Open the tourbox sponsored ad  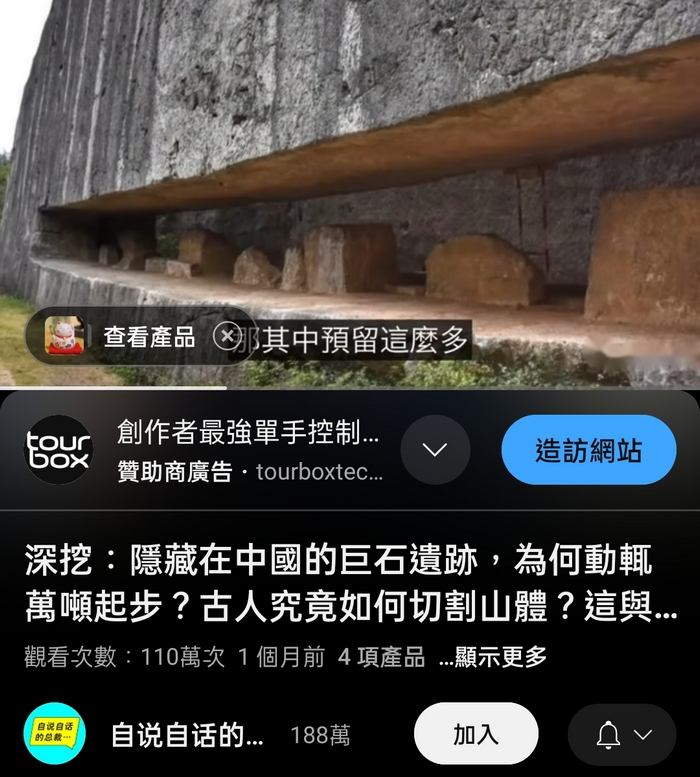pyautogui.click(x=248, y=450)
